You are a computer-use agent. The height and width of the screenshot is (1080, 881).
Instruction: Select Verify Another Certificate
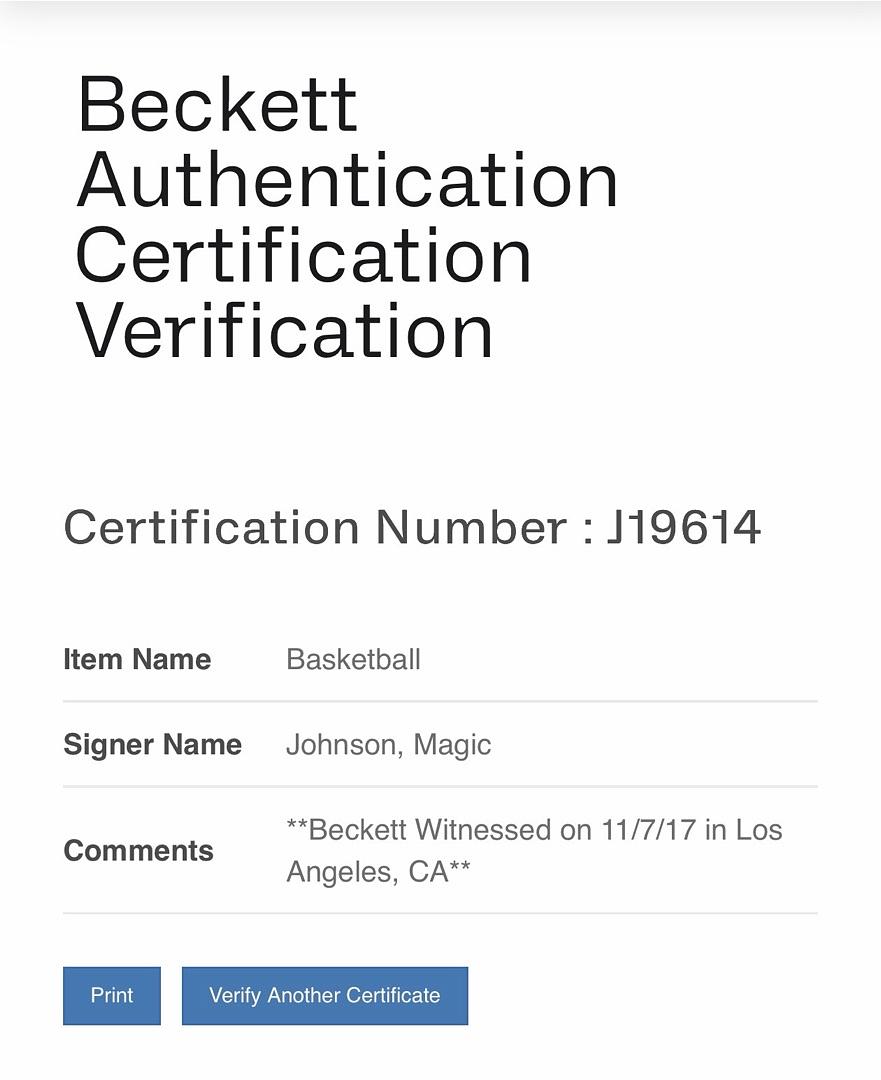click(x=324, y=995)
